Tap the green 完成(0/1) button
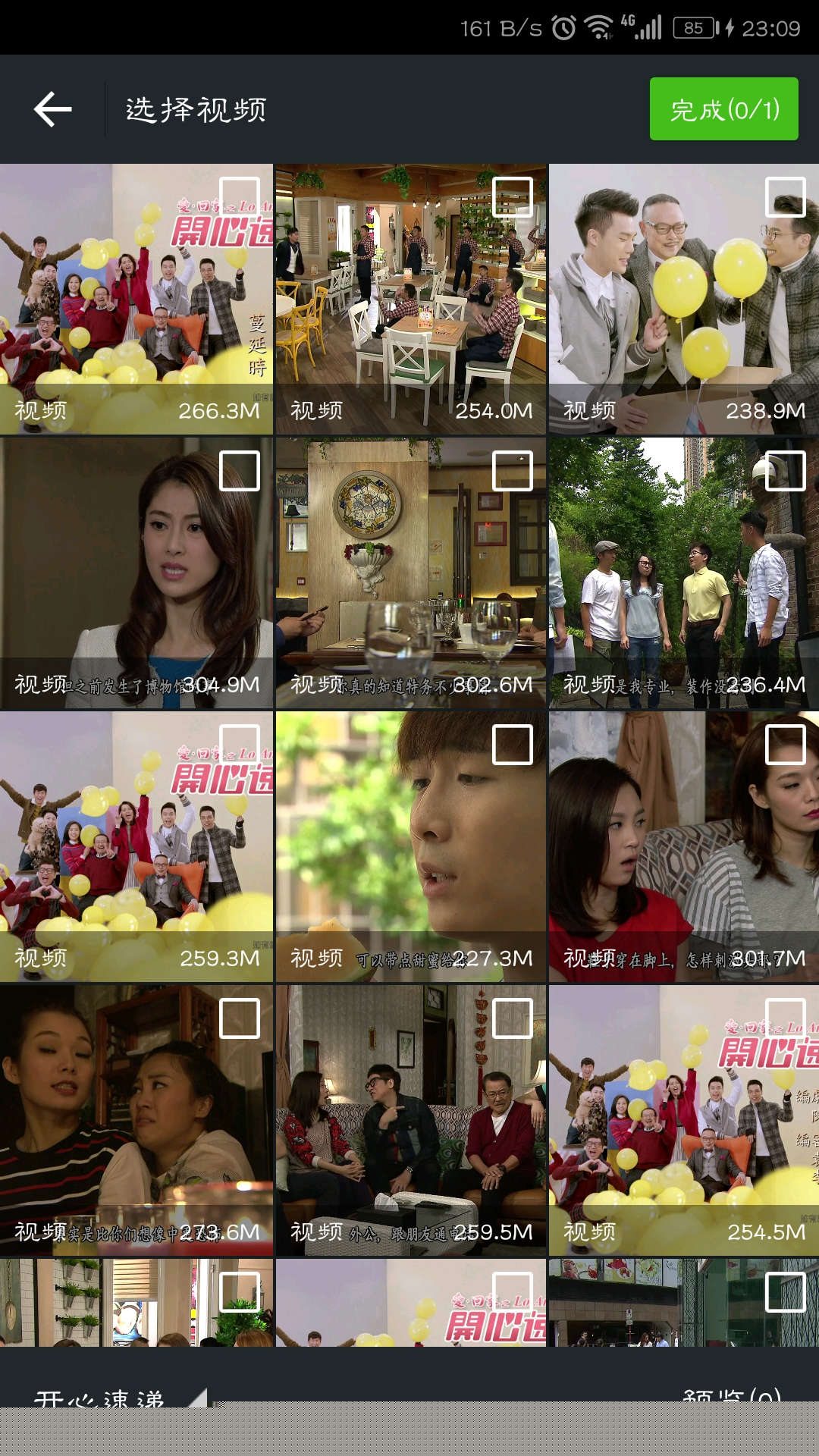The image size is (819, 1456). 723,109
